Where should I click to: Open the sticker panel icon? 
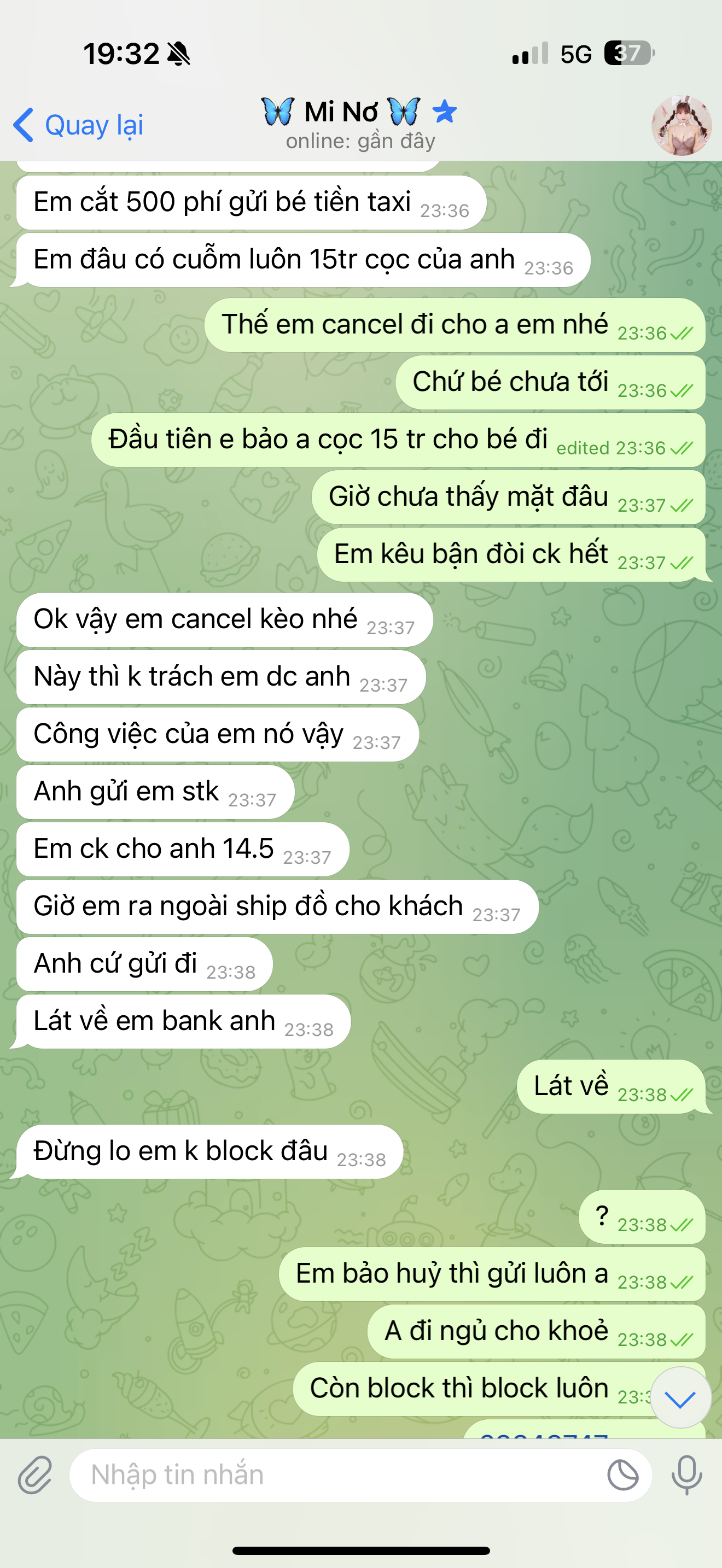tap(623, 1476)
